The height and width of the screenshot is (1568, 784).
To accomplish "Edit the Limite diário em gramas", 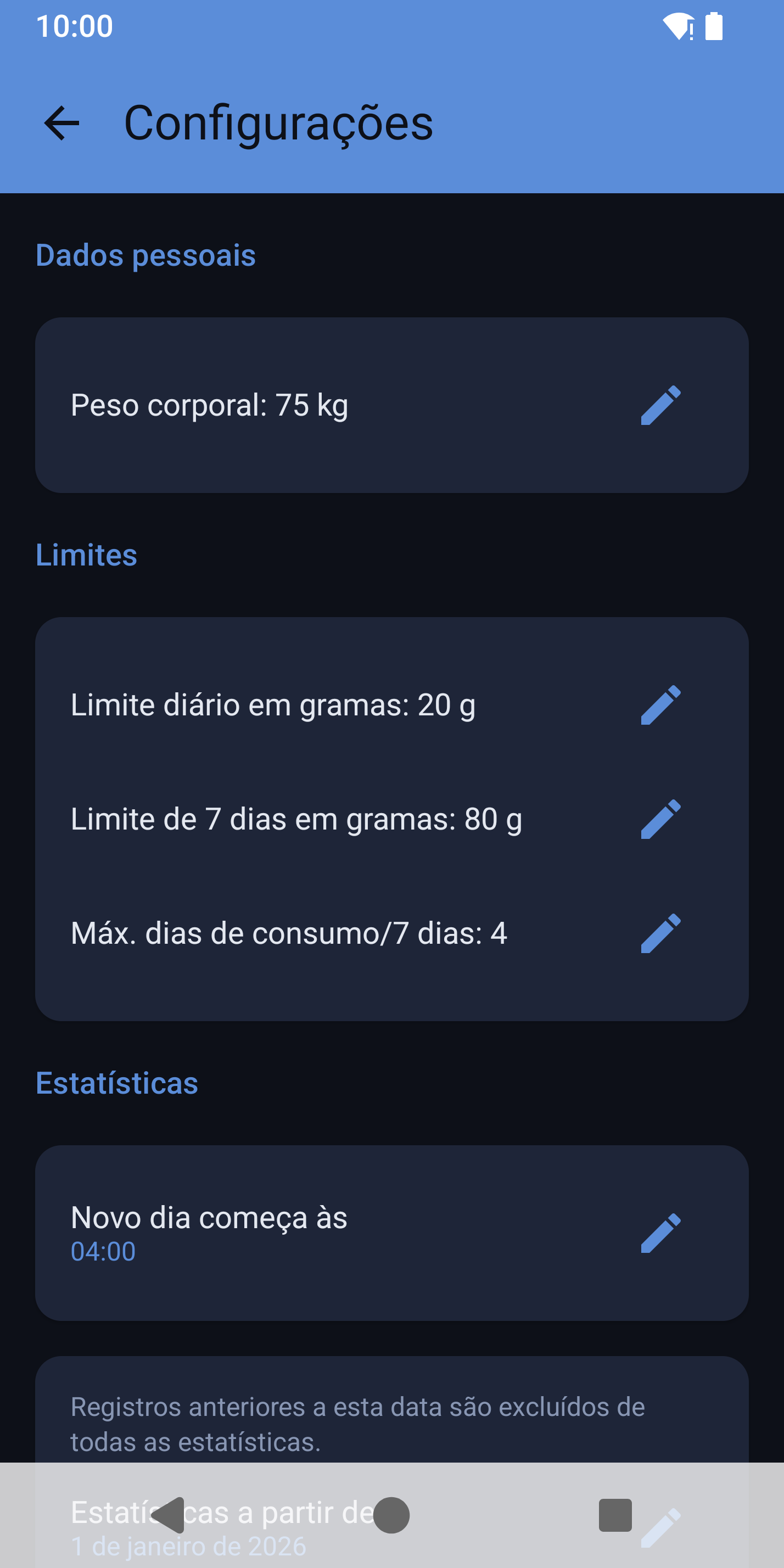I will [x=660, y=705].
